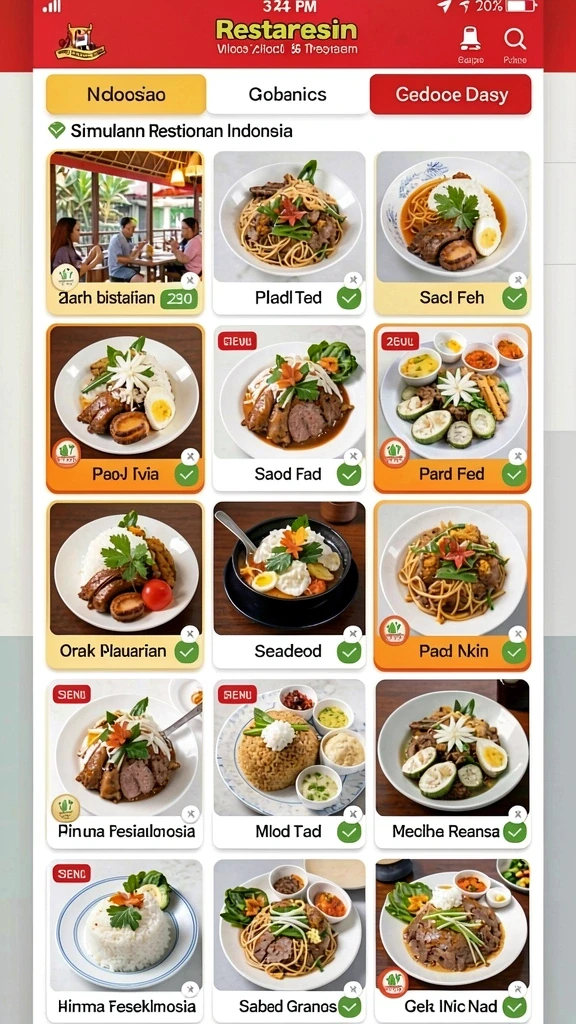Viewport: 576px width, 1024px height.
Task: Open the Sacl Feh dish card
Action: point(452,233)
